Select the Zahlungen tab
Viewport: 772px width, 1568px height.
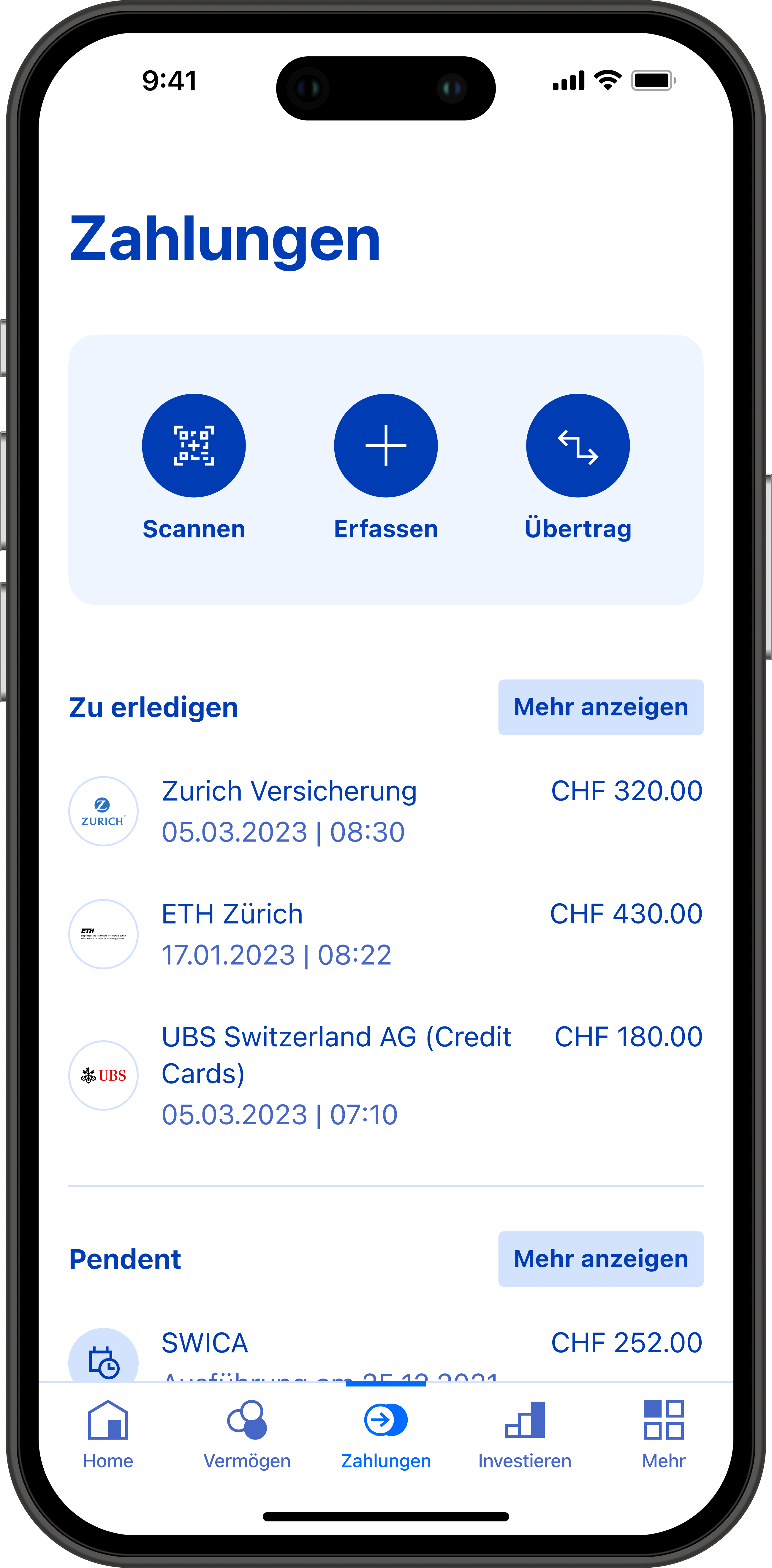pyautogui.click(x=386, y=1435)
